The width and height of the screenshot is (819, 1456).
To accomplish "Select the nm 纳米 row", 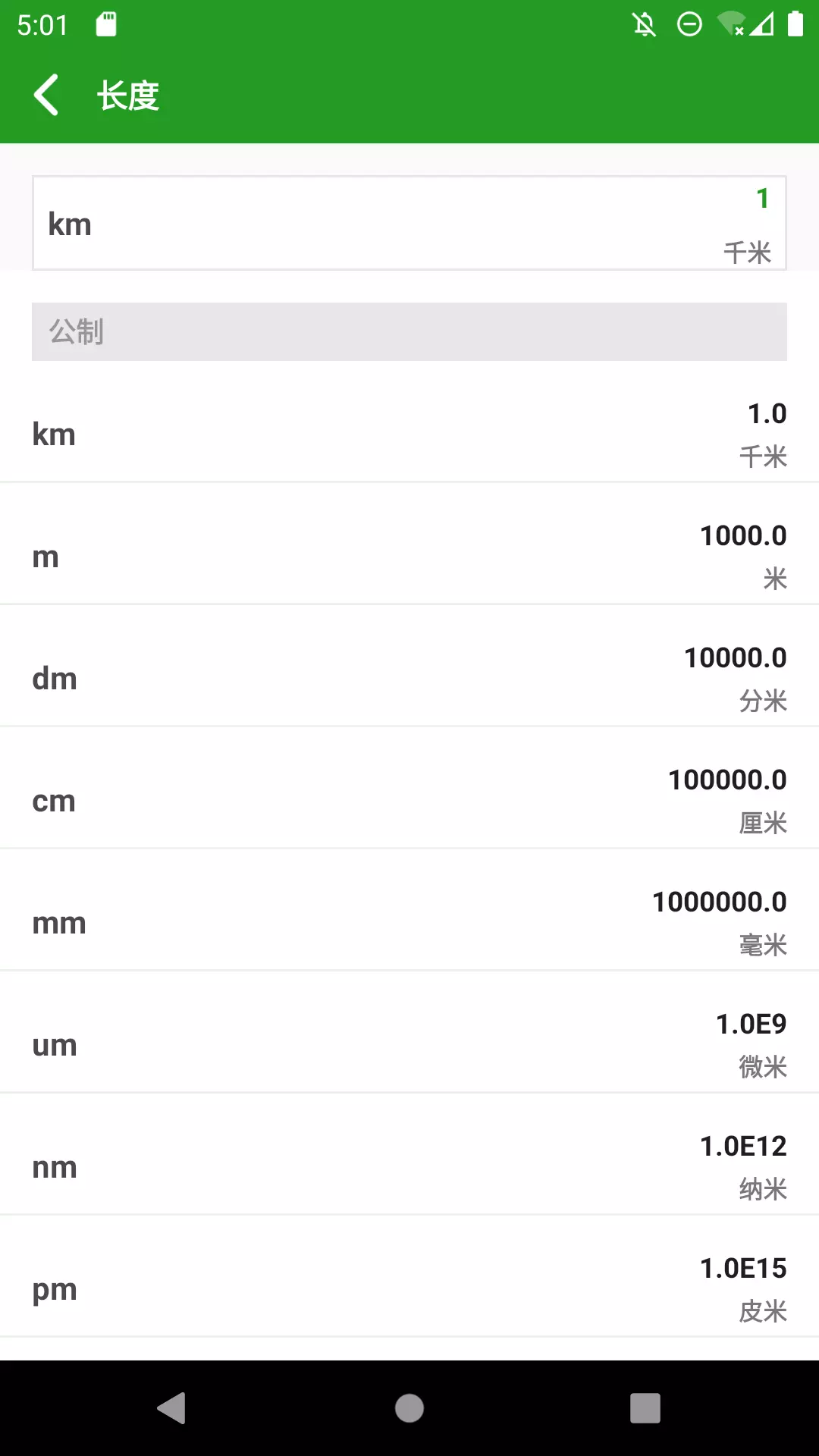I will (409, 1167).
